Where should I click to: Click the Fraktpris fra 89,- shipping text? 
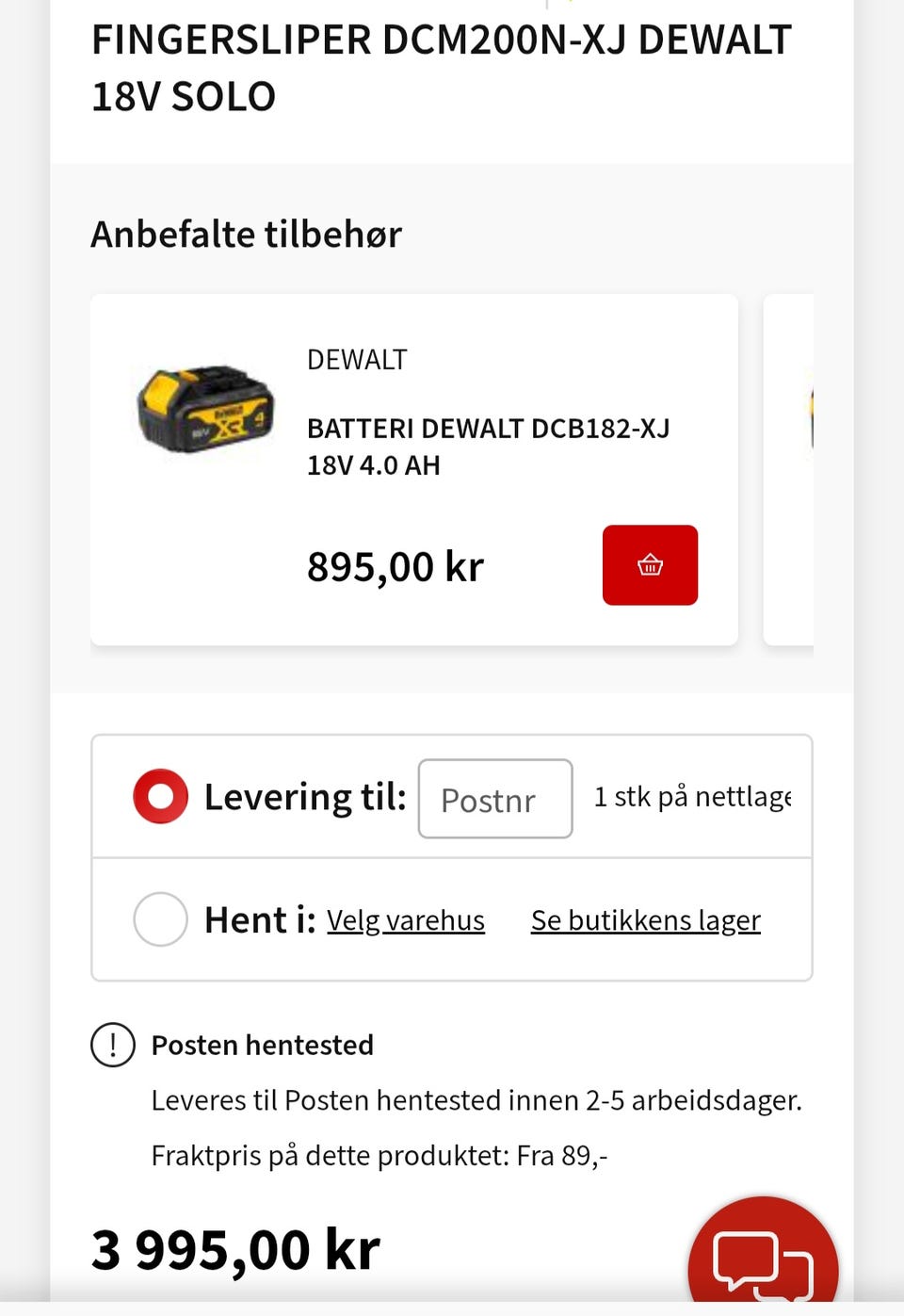[380, 1154]
